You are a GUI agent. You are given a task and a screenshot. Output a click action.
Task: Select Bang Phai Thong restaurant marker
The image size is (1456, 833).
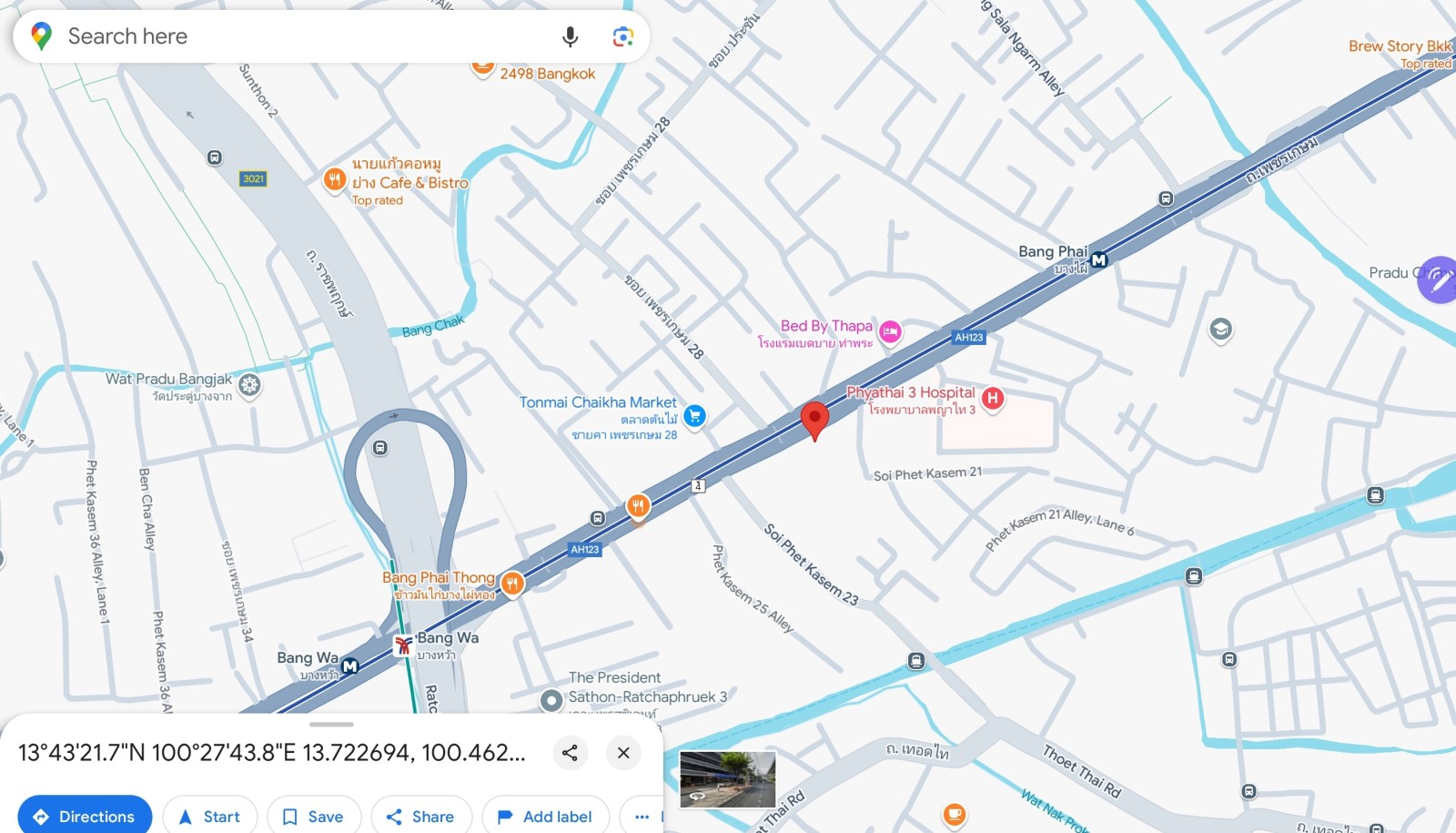(512, 583)
